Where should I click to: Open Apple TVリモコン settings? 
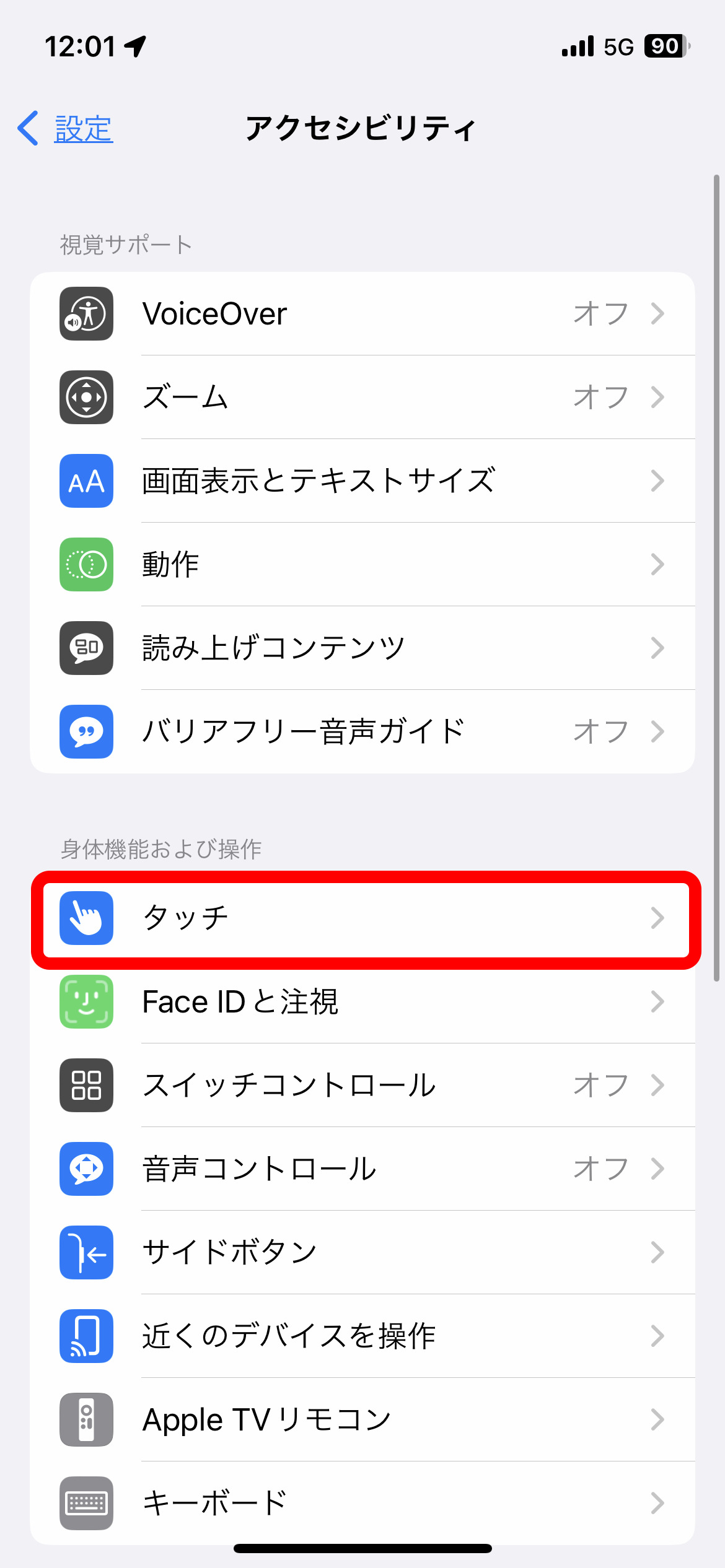point(362,1420)
